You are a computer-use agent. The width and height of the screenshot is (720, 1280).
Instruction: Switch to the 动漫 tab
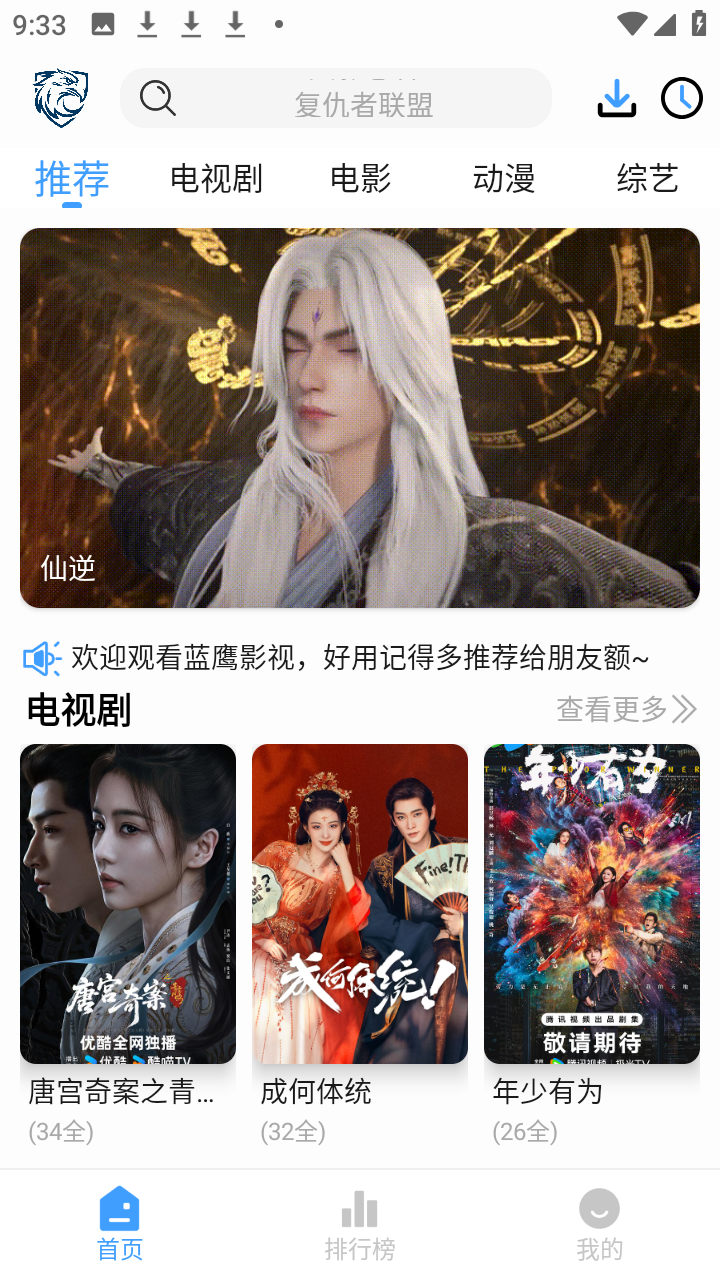(x=505, y=178)
